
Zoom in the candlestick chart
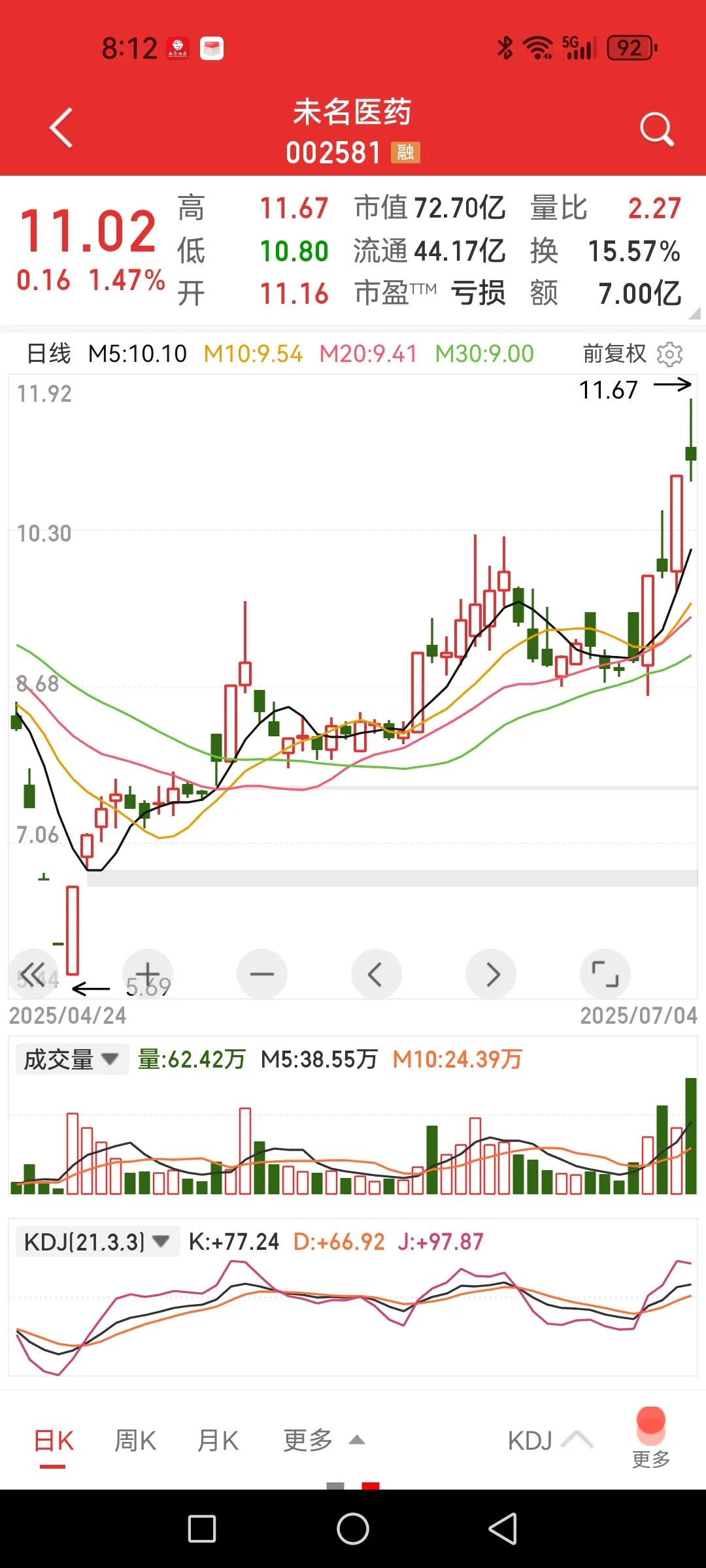[148, 974]
